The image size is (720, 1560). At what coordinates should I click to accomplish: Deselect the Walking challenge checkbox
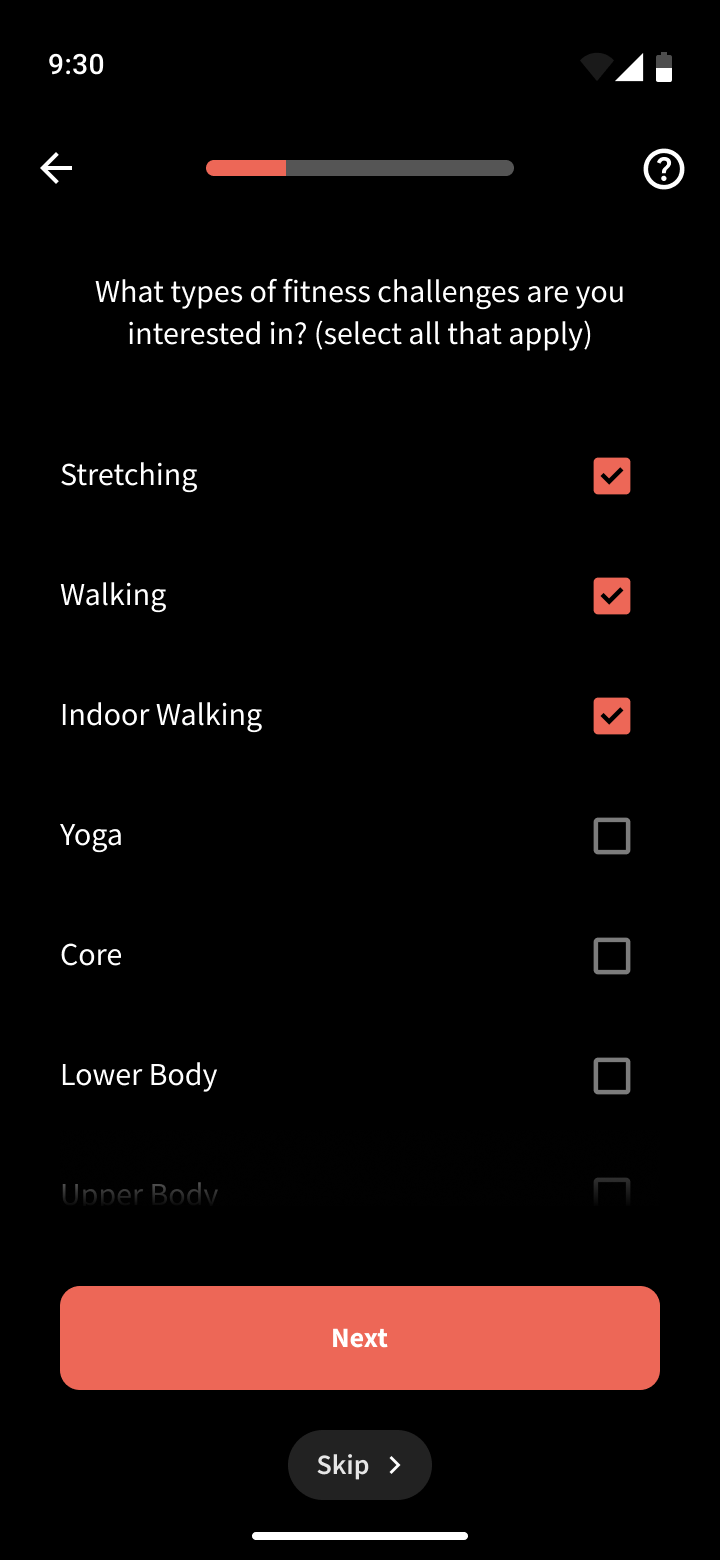[612, 596]
